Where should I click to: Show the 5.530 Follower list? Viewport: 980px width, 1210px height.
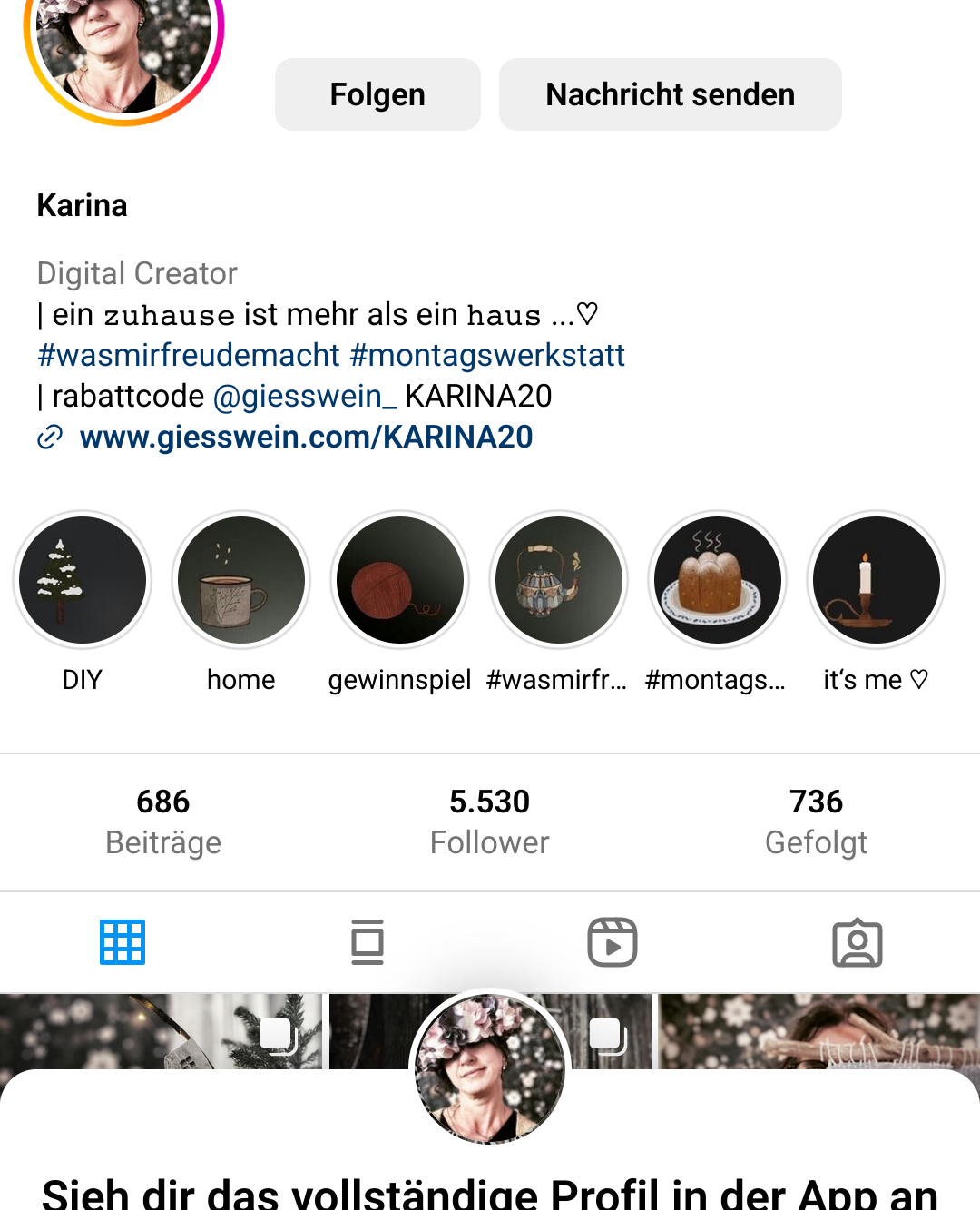click(x=490, y=821)
